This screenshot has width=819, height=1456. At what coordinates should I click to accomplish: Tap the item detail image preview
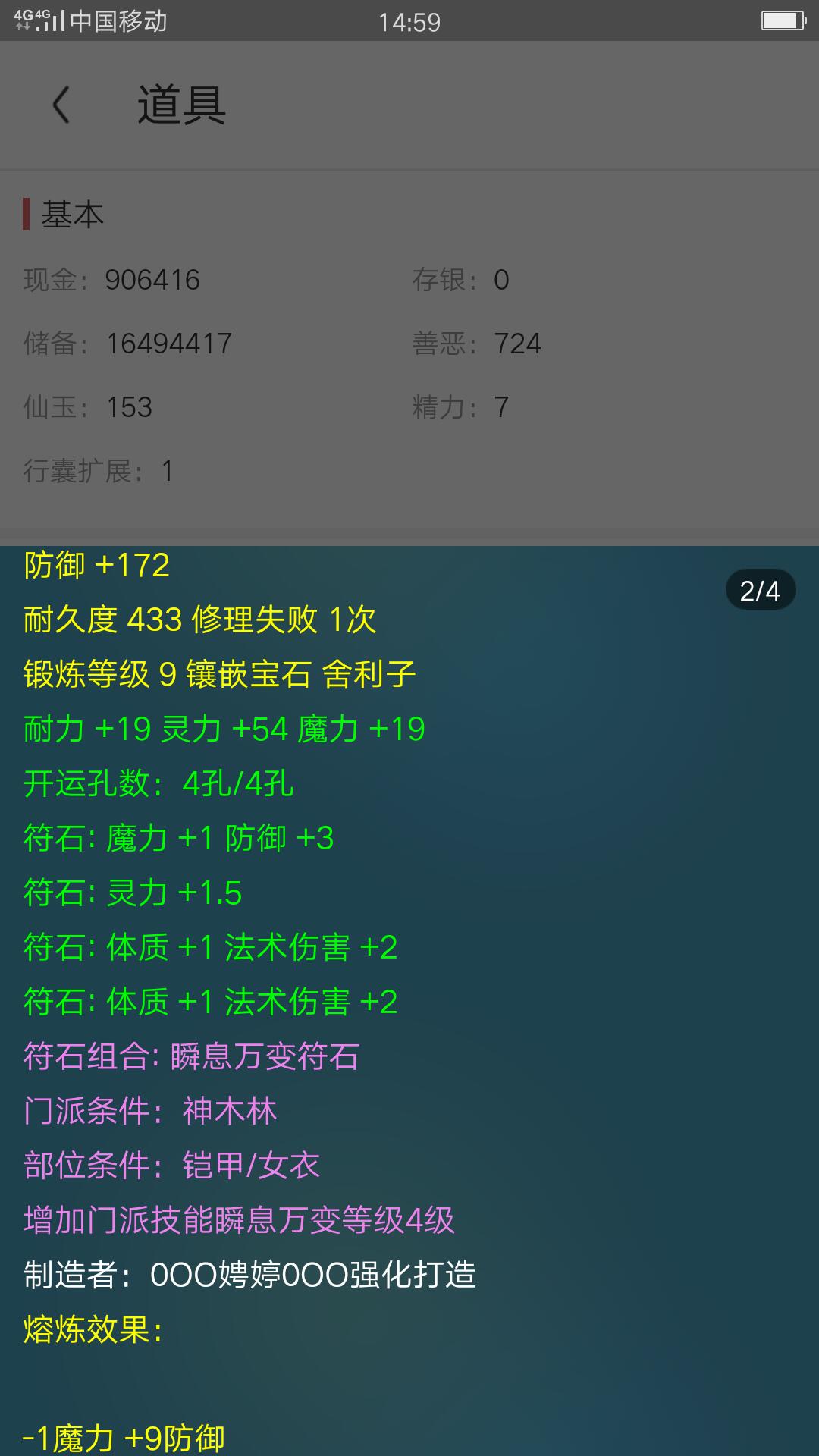pos(409,1001)
